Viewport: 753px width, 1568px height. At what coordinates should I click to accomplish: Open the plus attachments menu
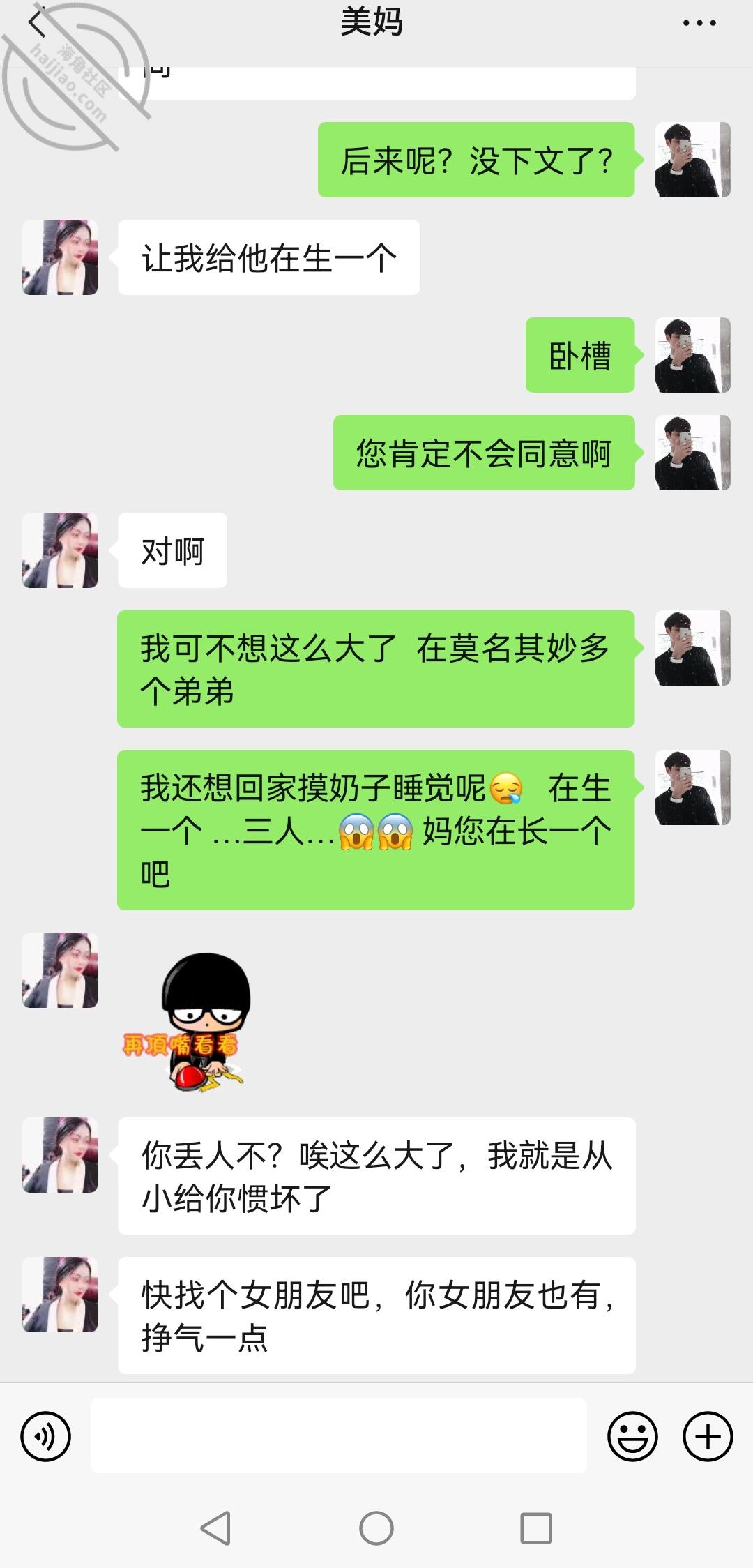click(x=708, y=1436)
